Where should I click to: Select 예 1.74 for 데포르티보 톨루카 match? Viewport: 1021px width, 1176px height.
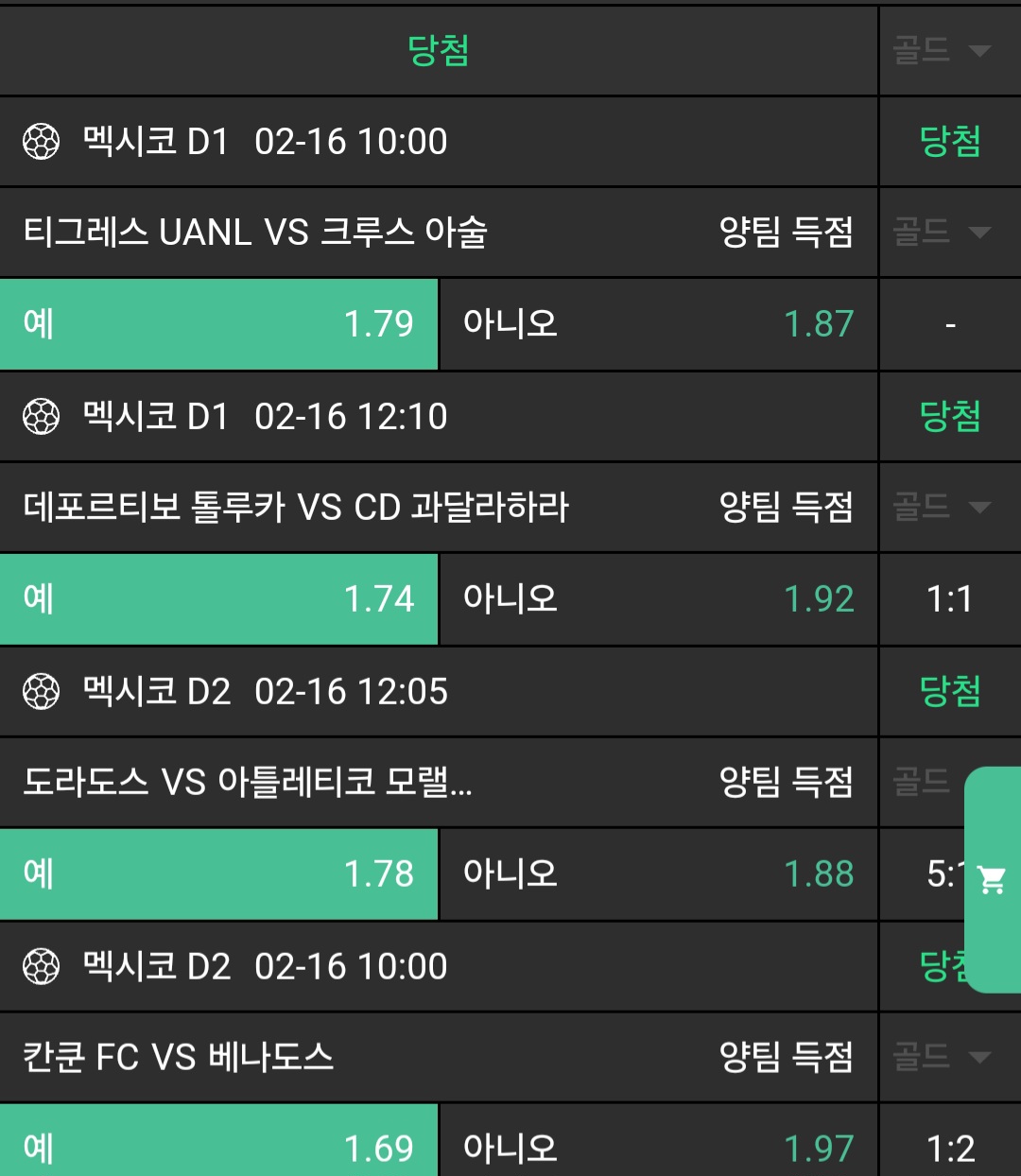click(x=218, y=599)
